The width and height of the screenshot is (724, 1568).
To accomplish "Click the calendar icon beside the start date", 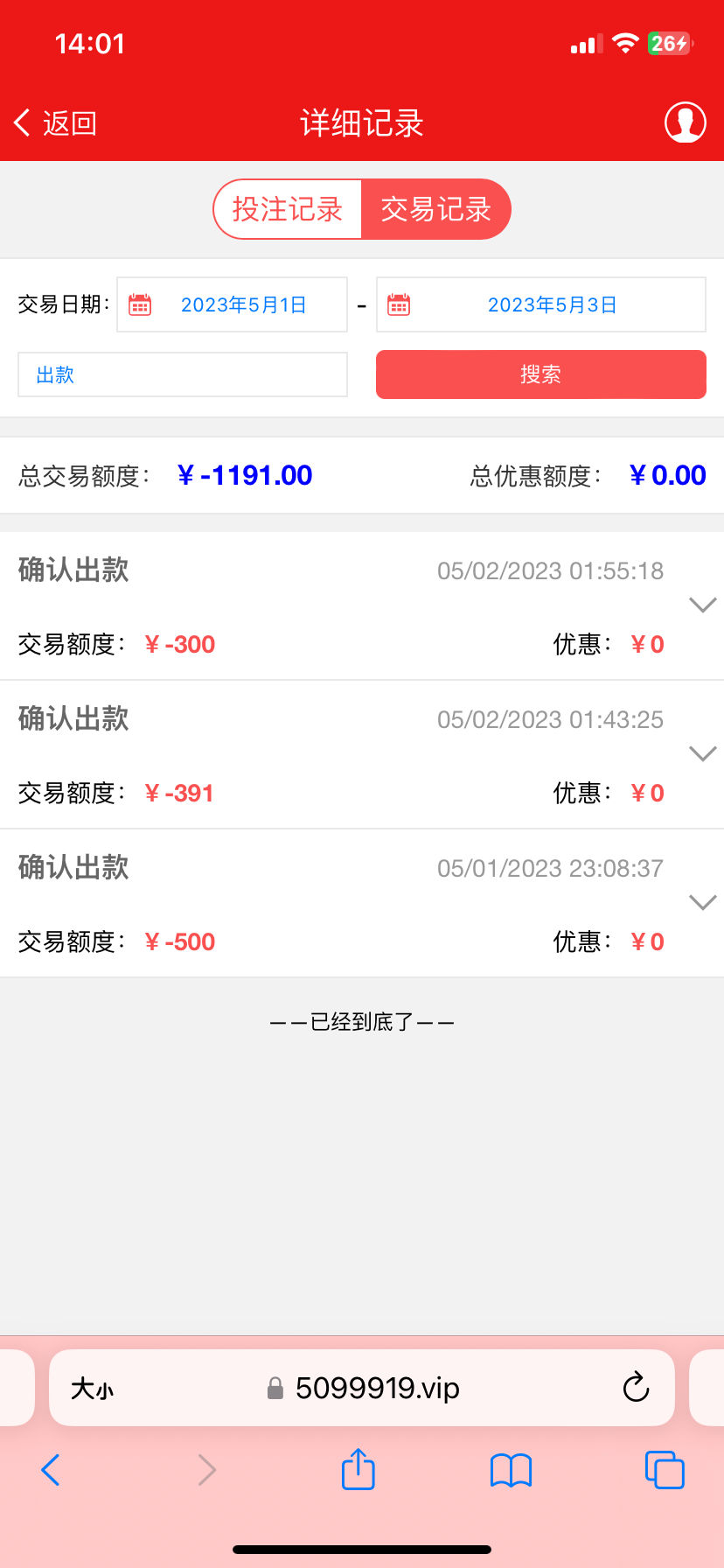I will pos(140,304).
